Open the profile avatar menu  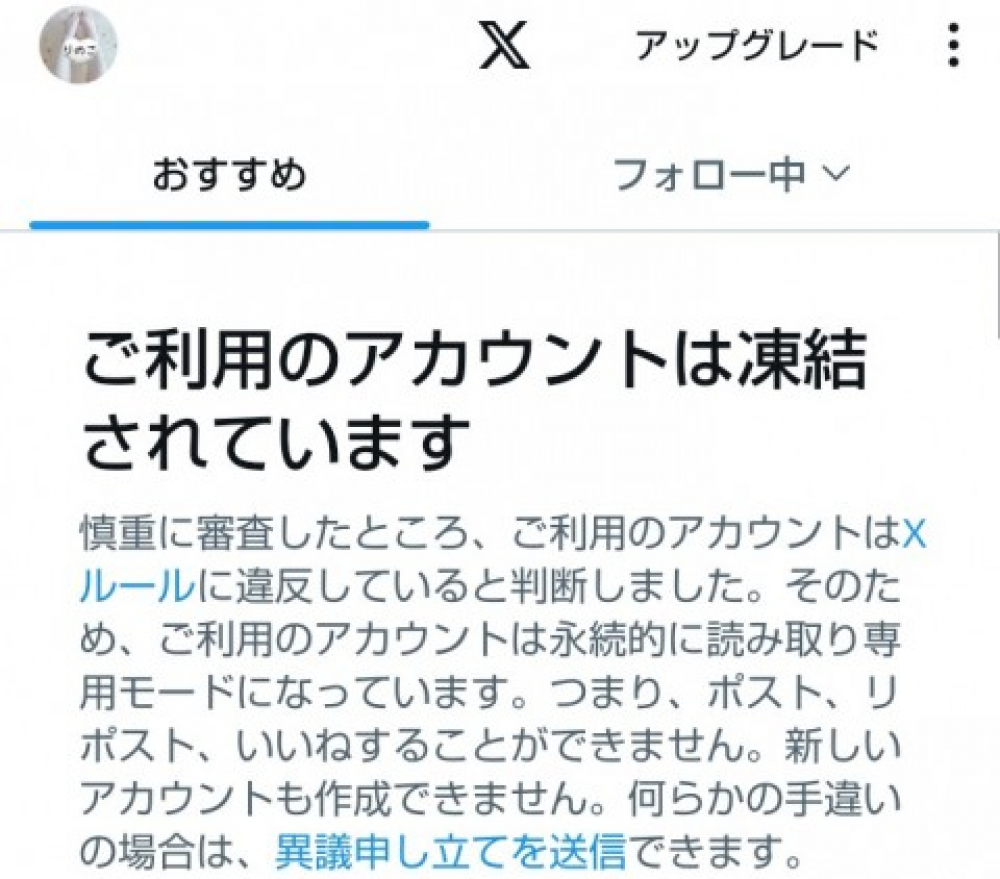coord(78,45)
